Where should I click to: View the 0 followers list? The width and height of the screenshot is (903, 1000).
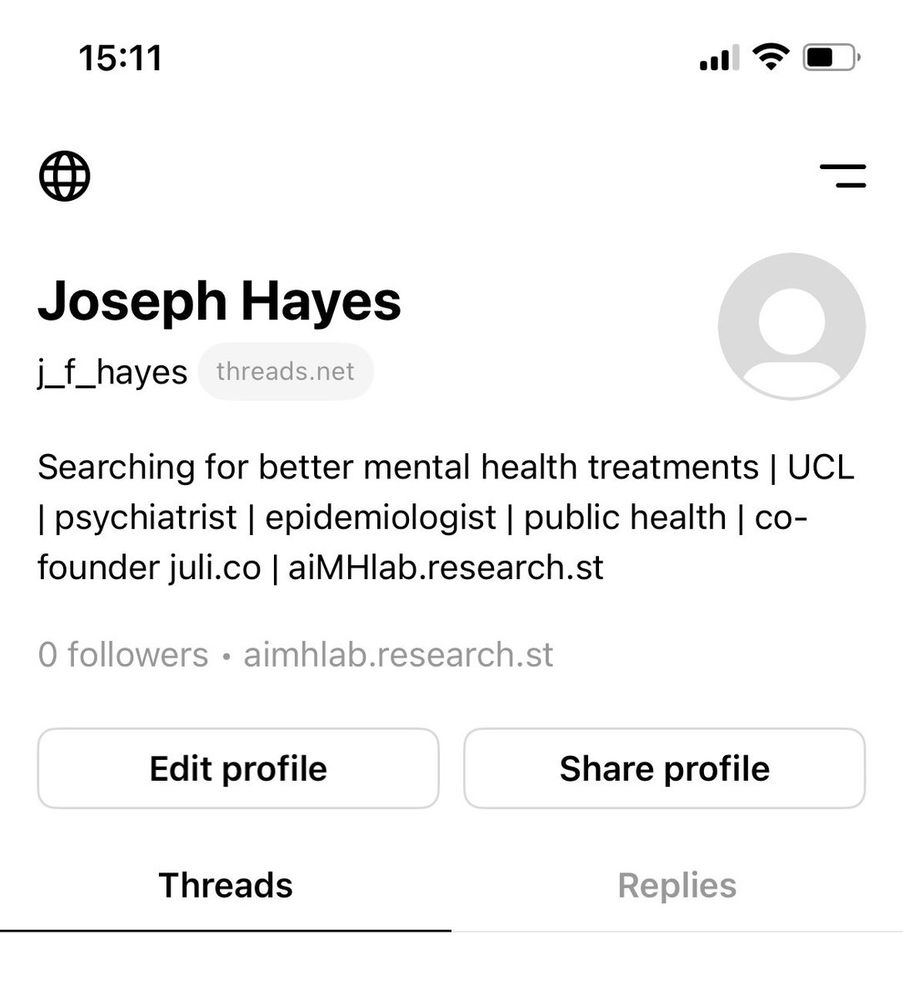123,655
